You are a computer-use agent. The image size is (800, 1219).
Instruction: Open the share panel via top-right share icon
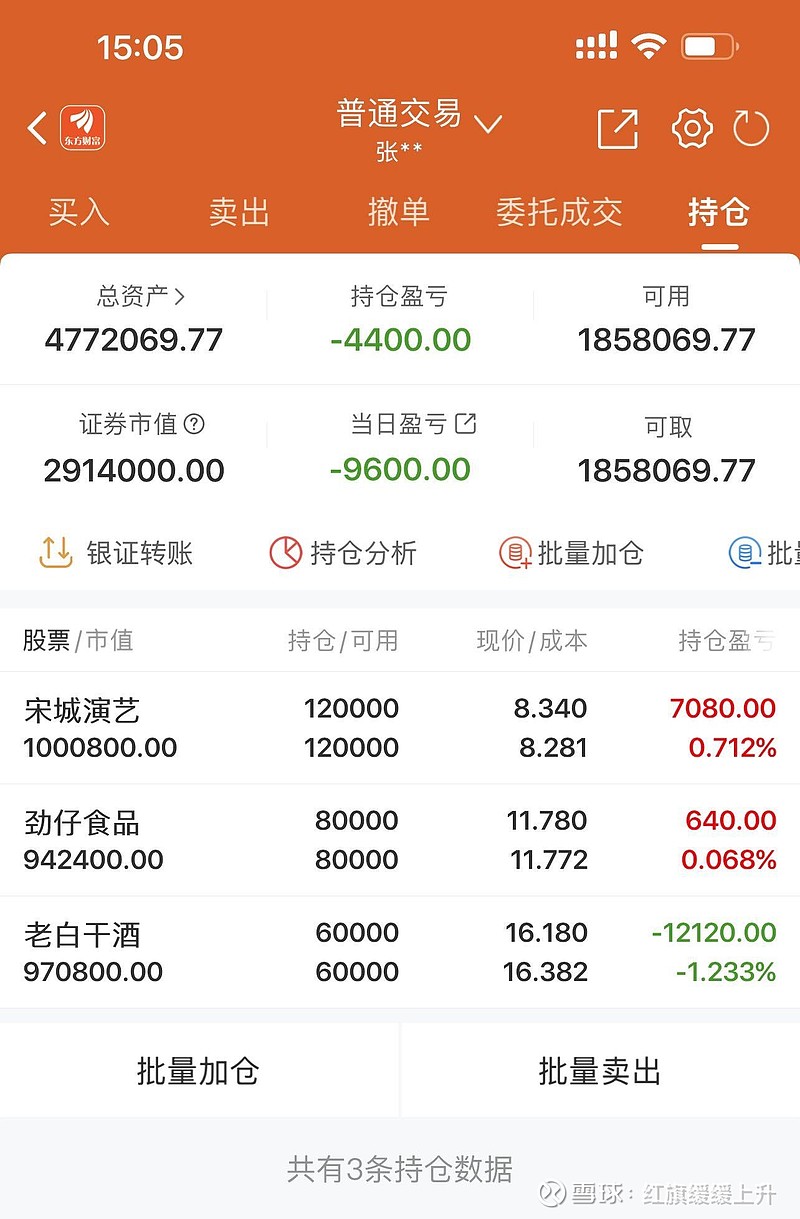[x=620, y=127]
